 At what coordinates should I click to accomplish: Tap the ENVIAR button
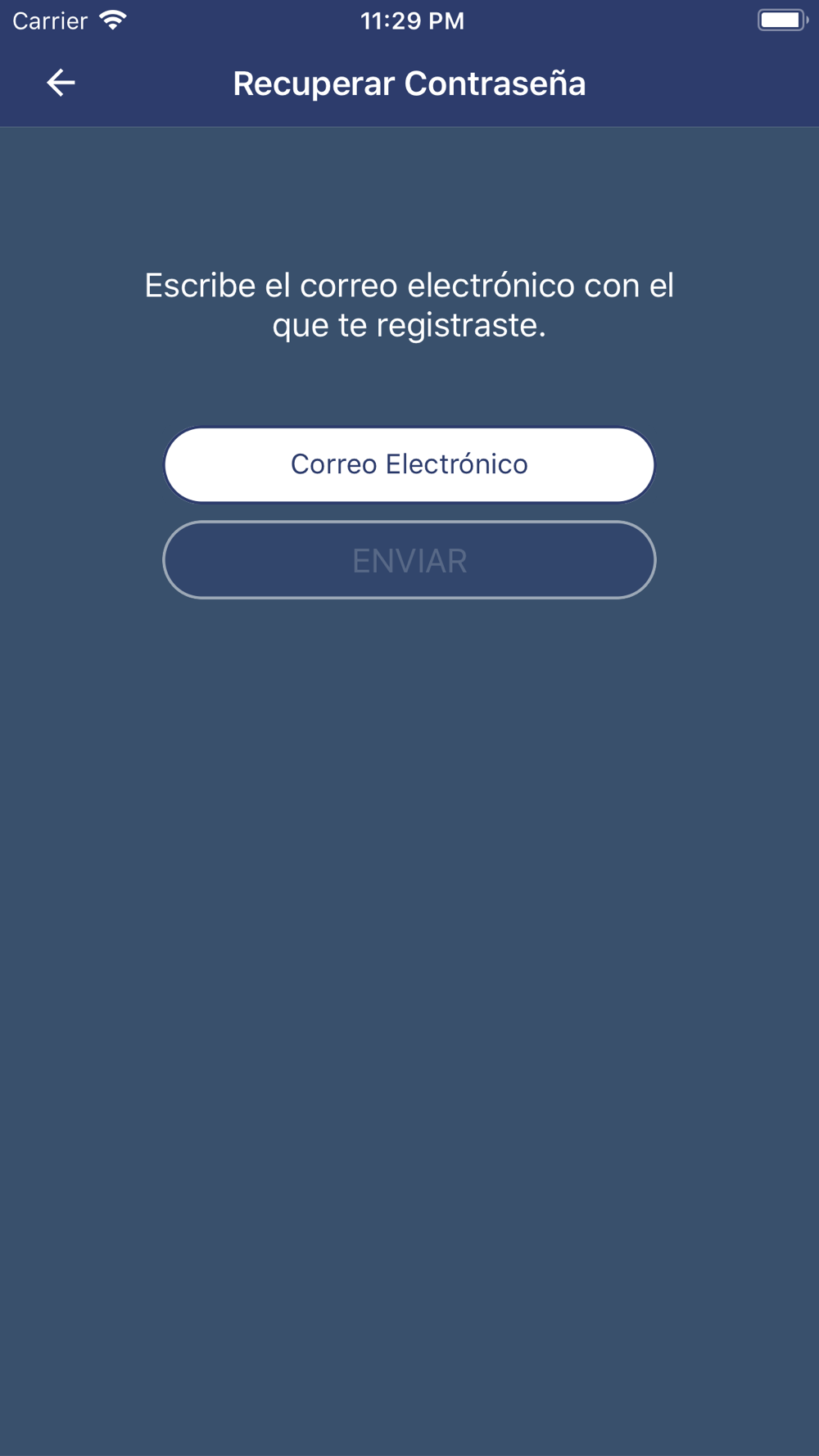[x=409, y=560]
